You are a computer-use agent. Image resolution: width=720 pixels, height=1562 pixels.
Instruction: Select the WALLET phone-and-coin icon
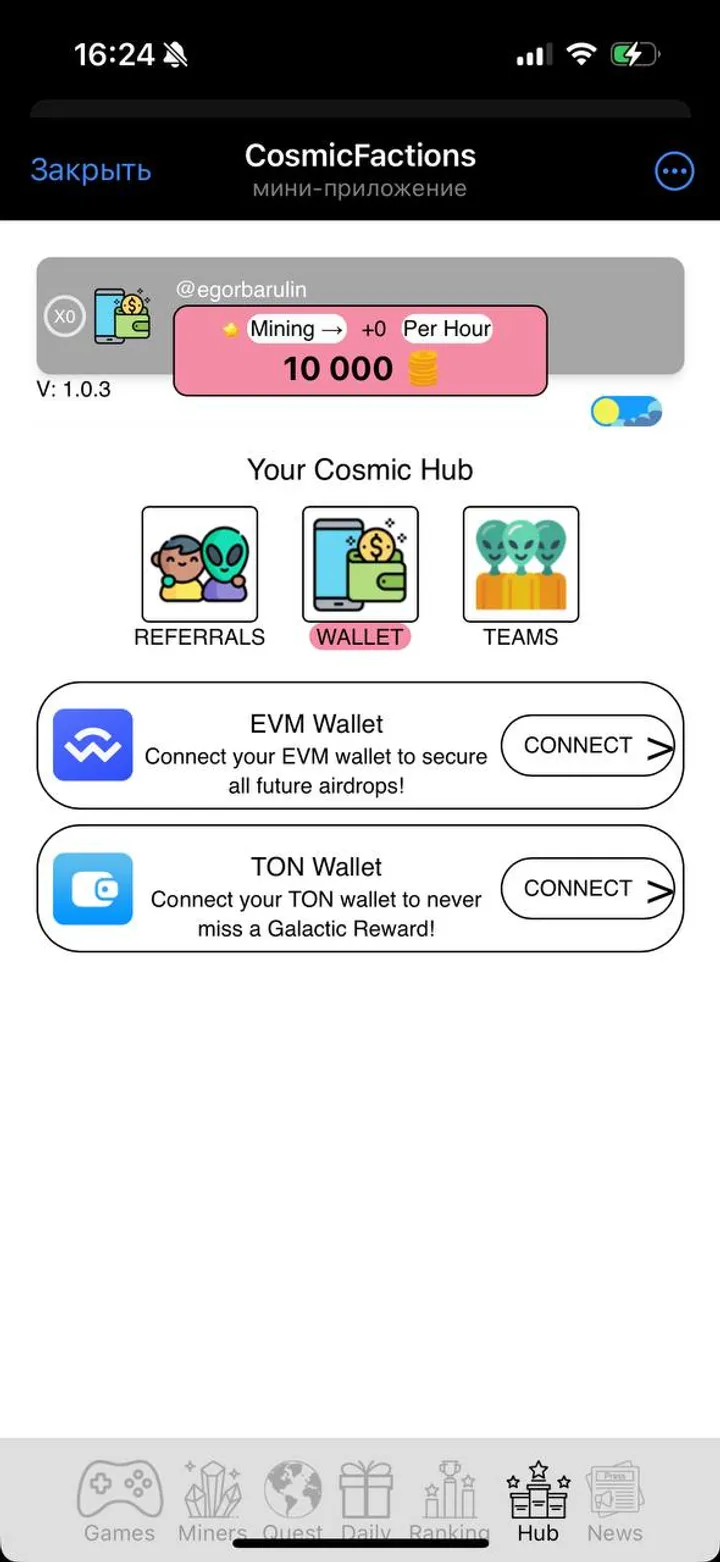(x=359, y=563)
